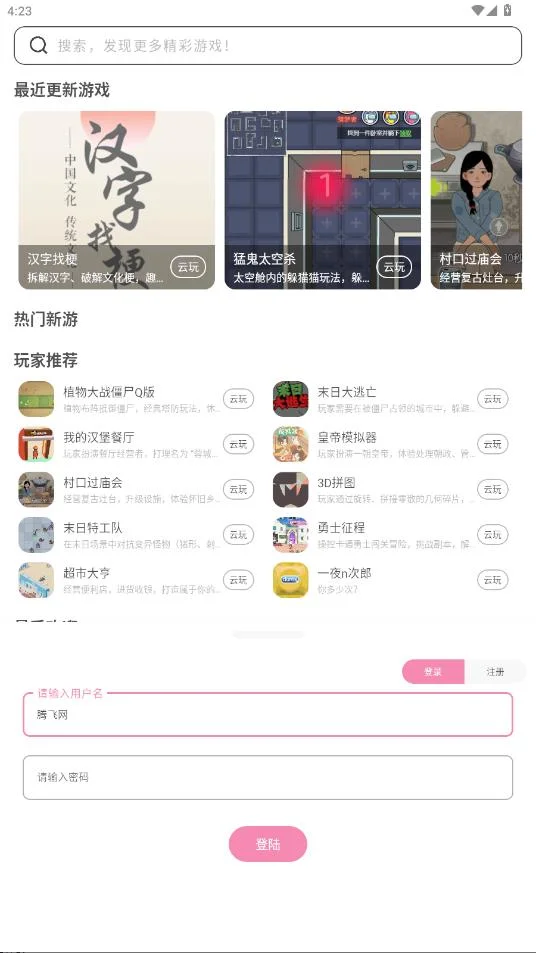Open the 超市大亨 game row
This screenshot has width=536, height=953.
click(120, 580)
